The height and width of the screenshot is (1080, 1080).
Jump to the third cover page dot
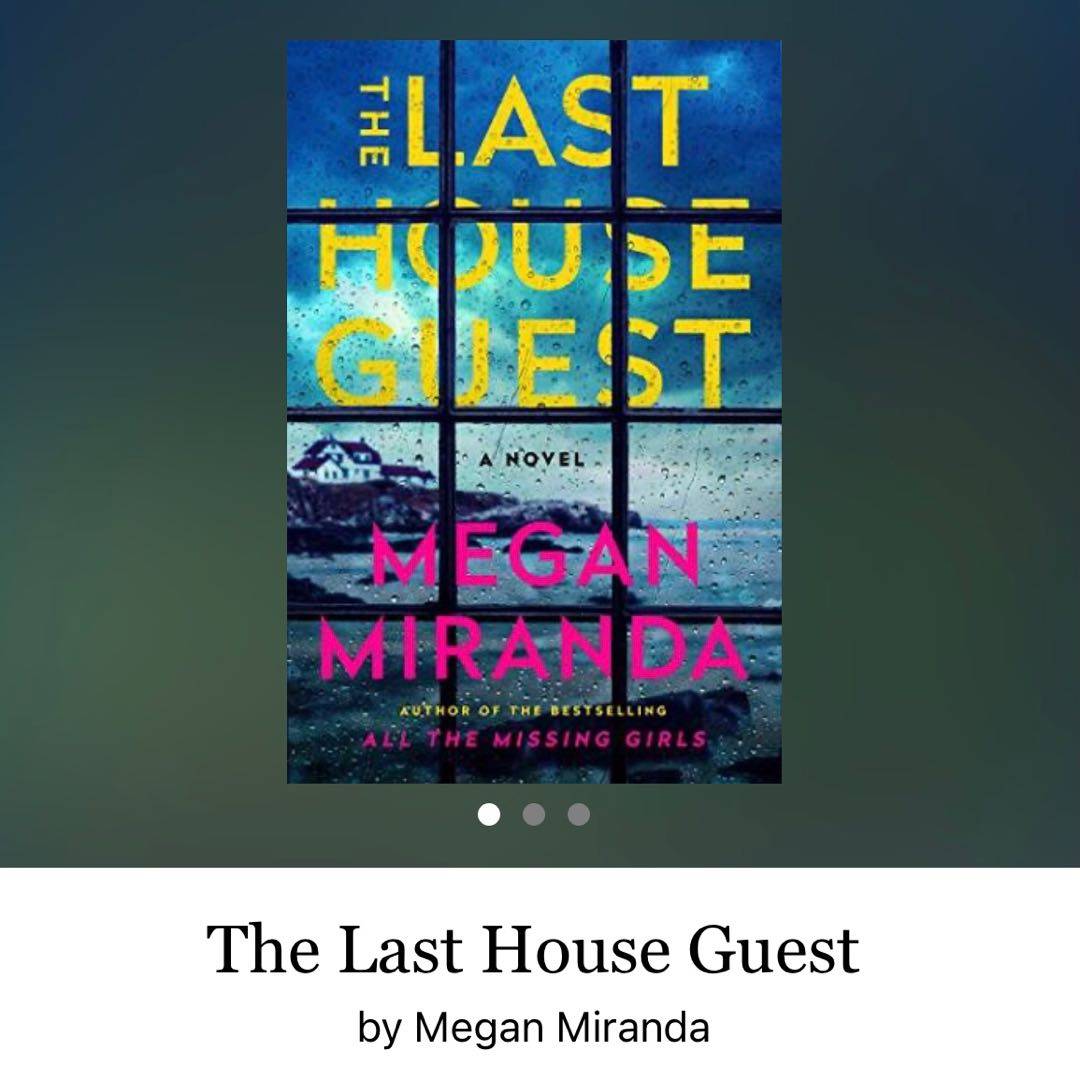point(578,815)
